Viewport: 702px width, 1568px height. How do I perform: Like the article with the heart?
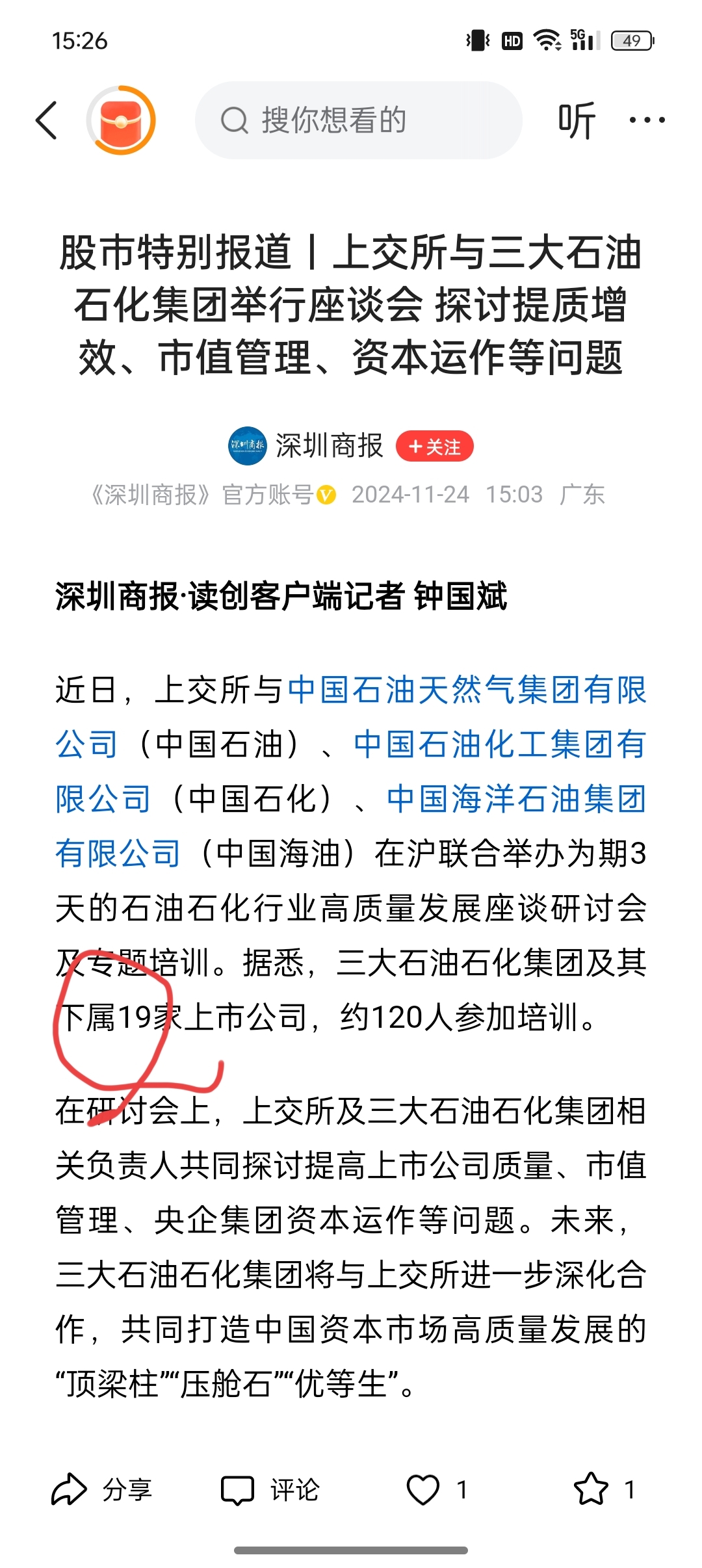pyautogui.click(x=423, y=1490)
